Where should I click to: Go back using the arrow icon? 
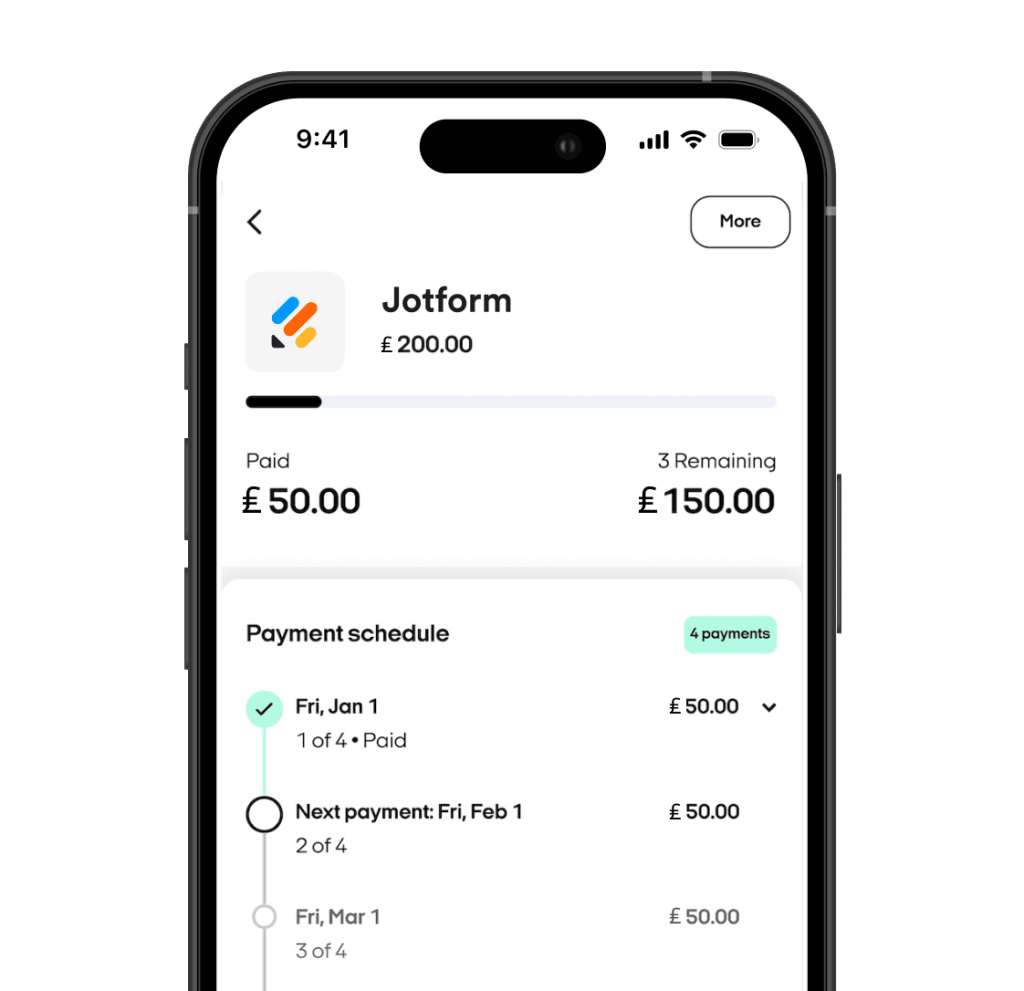point(255,222)
